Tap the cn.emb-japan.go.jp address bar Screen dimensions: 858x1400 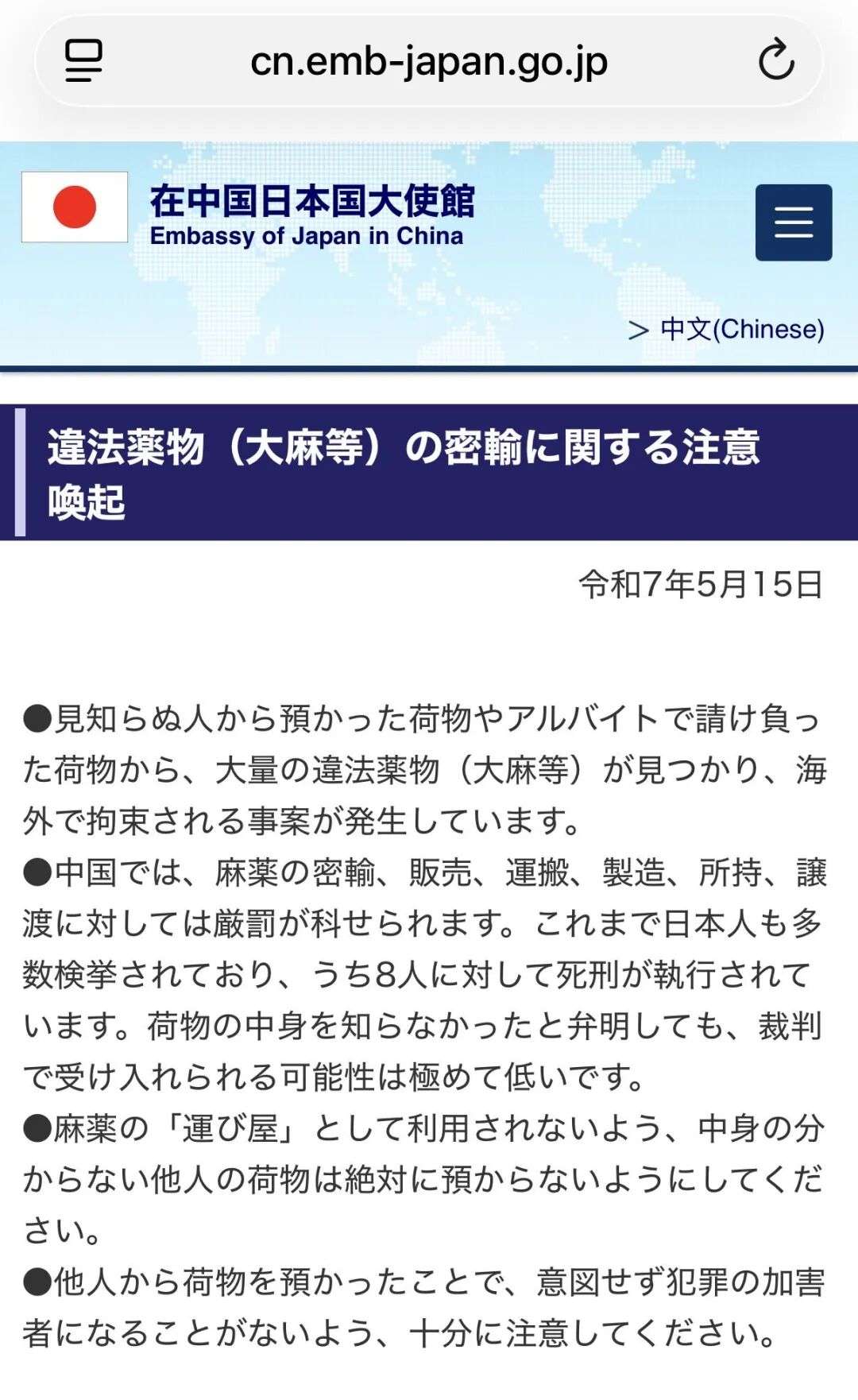click(429, 61)
